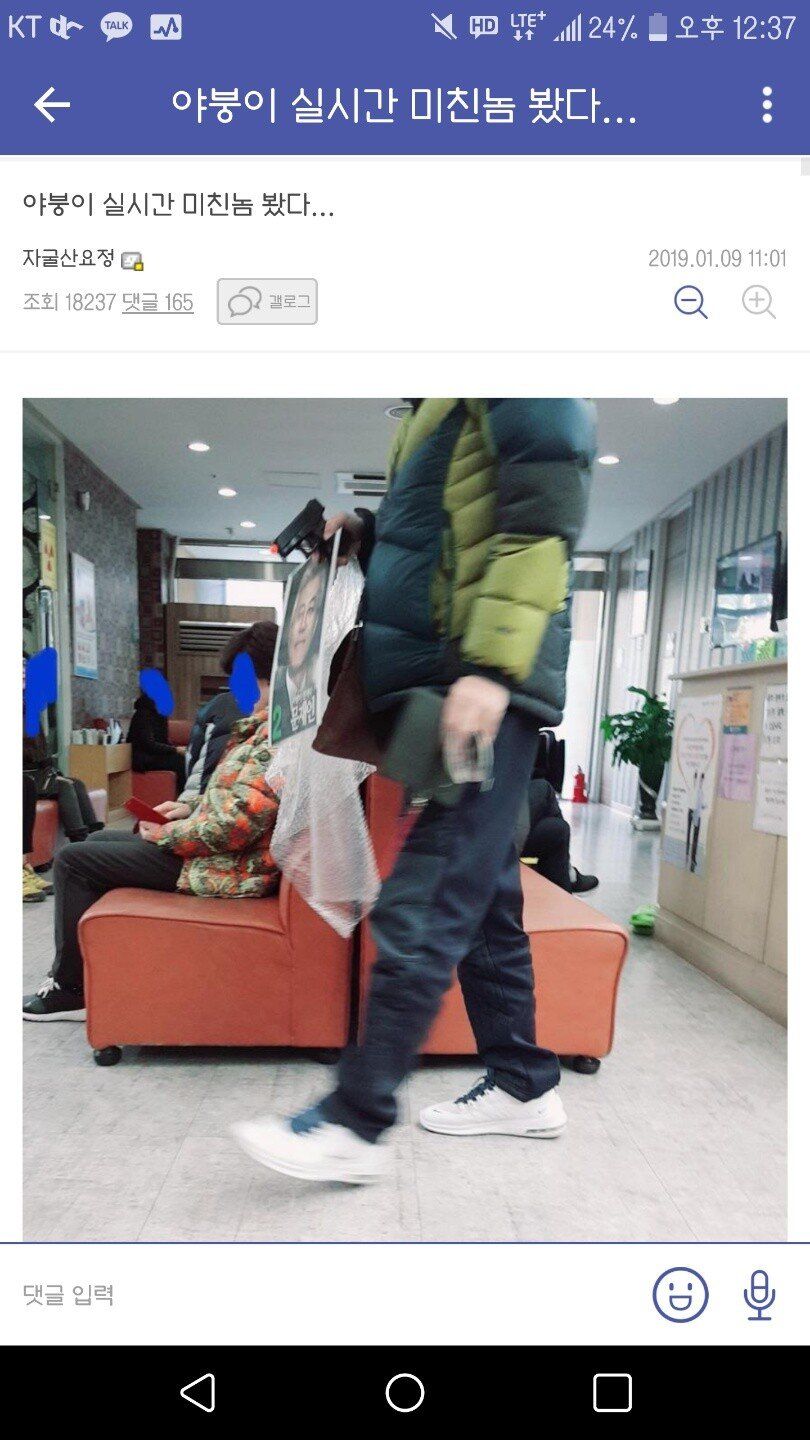The image size is (810, 1440).
Task: Go back using the app bar arrow
Action: (52, 105)
